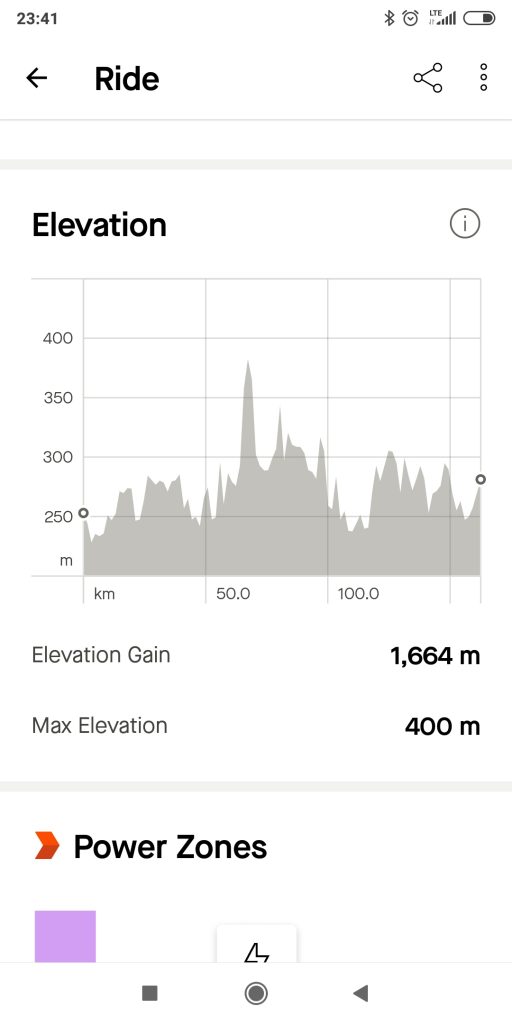
Task: Open the Elevation info icon
Action: point(465,224)
